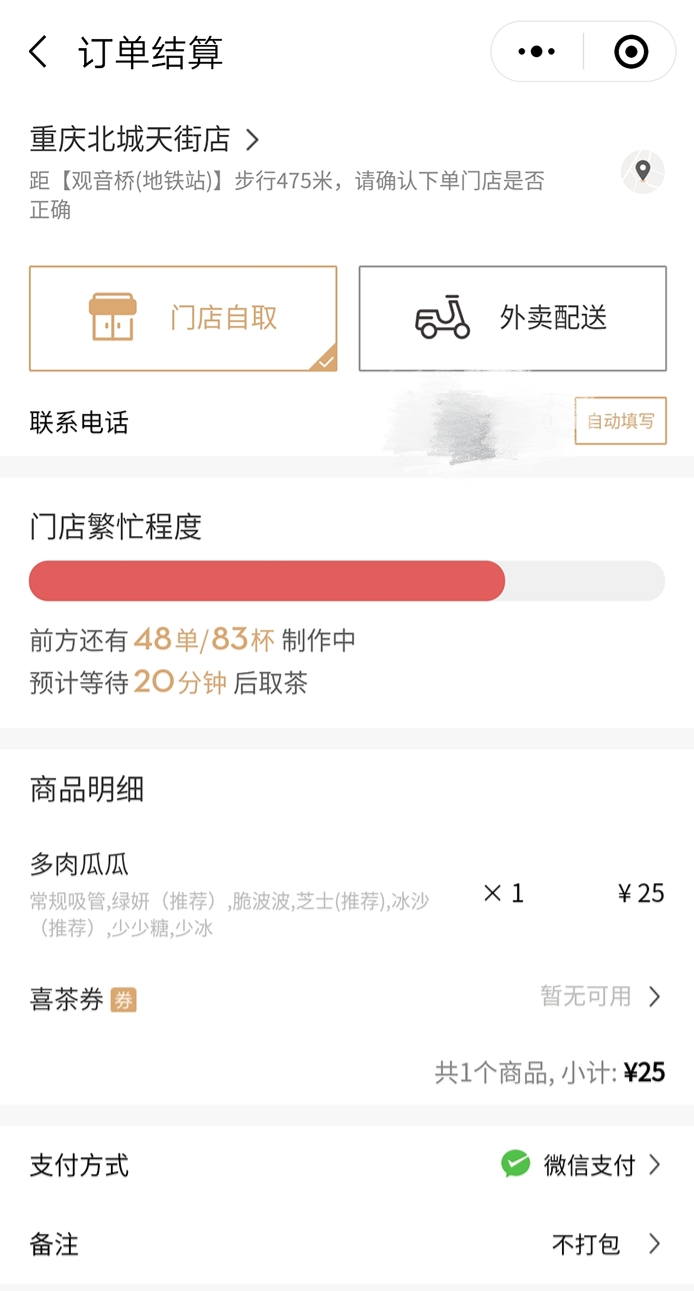Viewport: 694px width, 1291px height.
Task: Open the mini program three-dot menu
Action: click(x=538, y=52)
